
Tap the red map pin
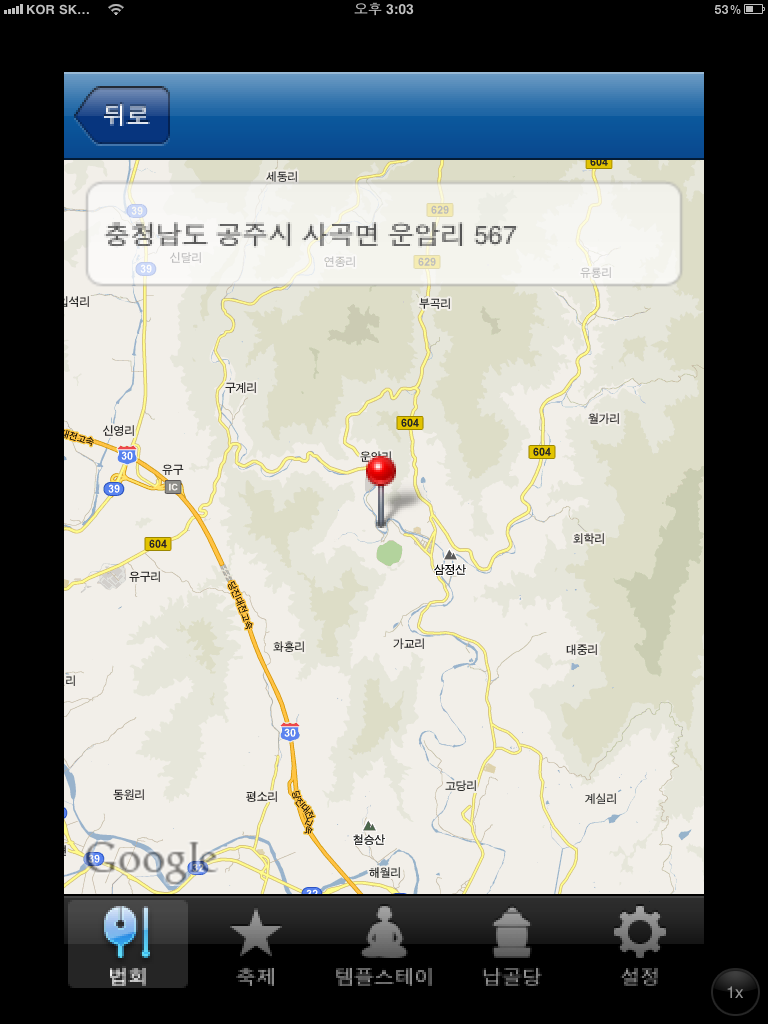(x=381, y=472)
